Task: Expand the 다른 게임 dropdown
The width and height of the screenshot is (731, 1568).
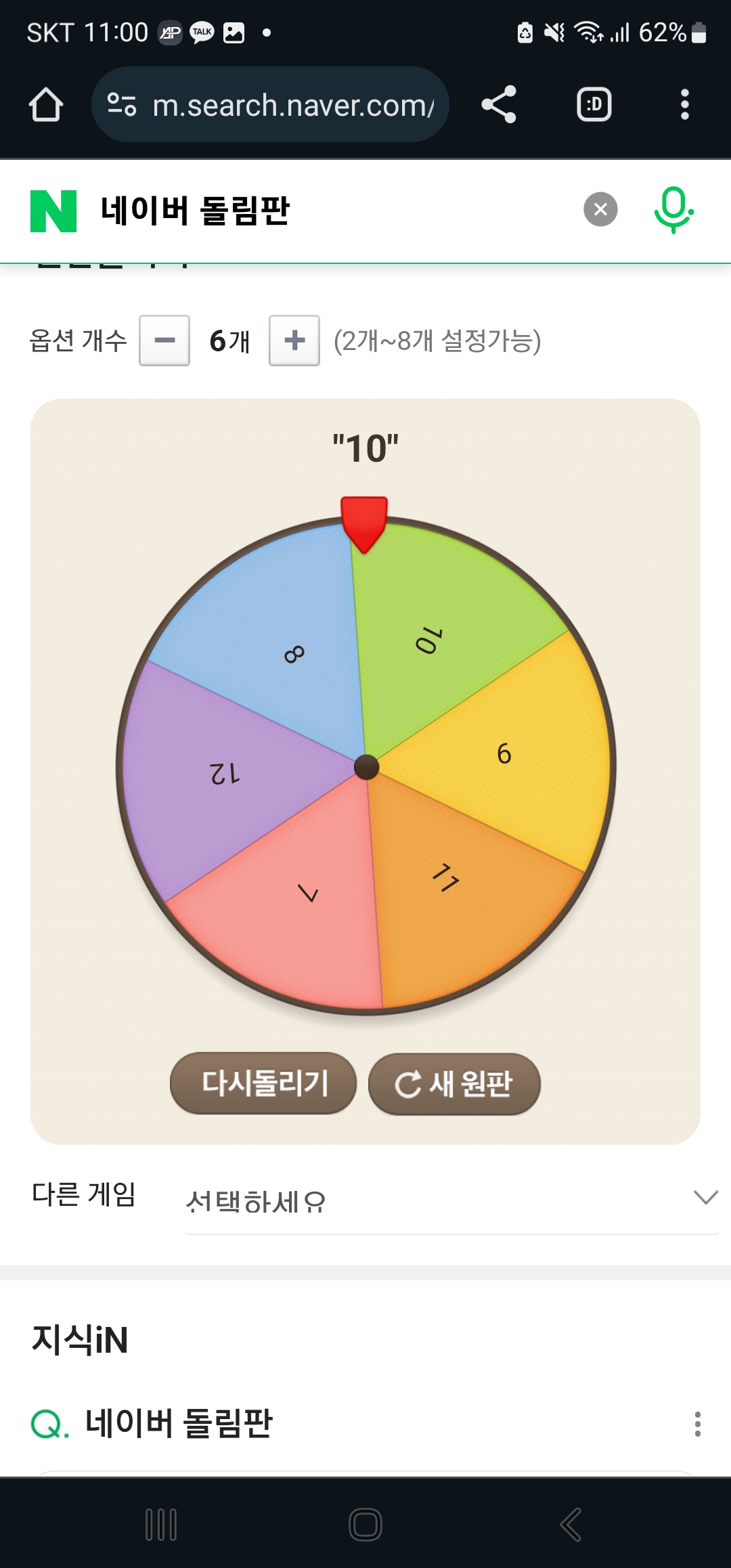Action: 451,1201
